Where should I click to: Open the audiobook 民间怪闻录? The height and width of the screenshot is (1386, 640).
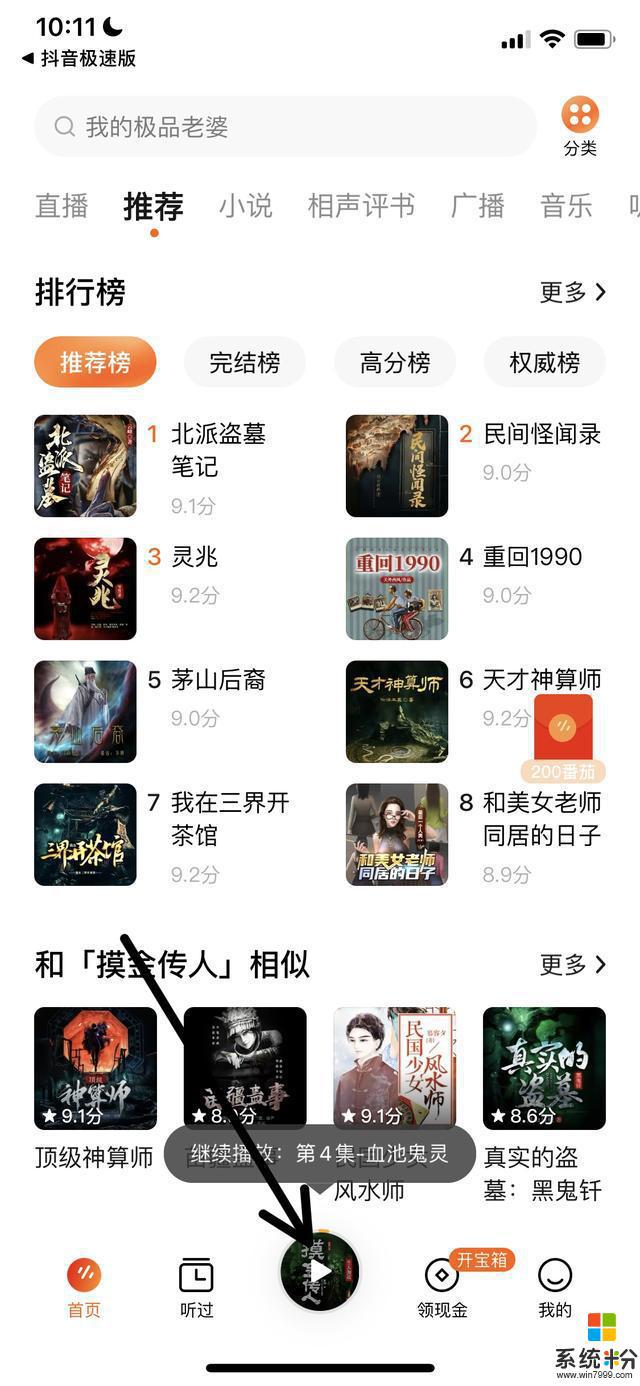tap(397, 466)
